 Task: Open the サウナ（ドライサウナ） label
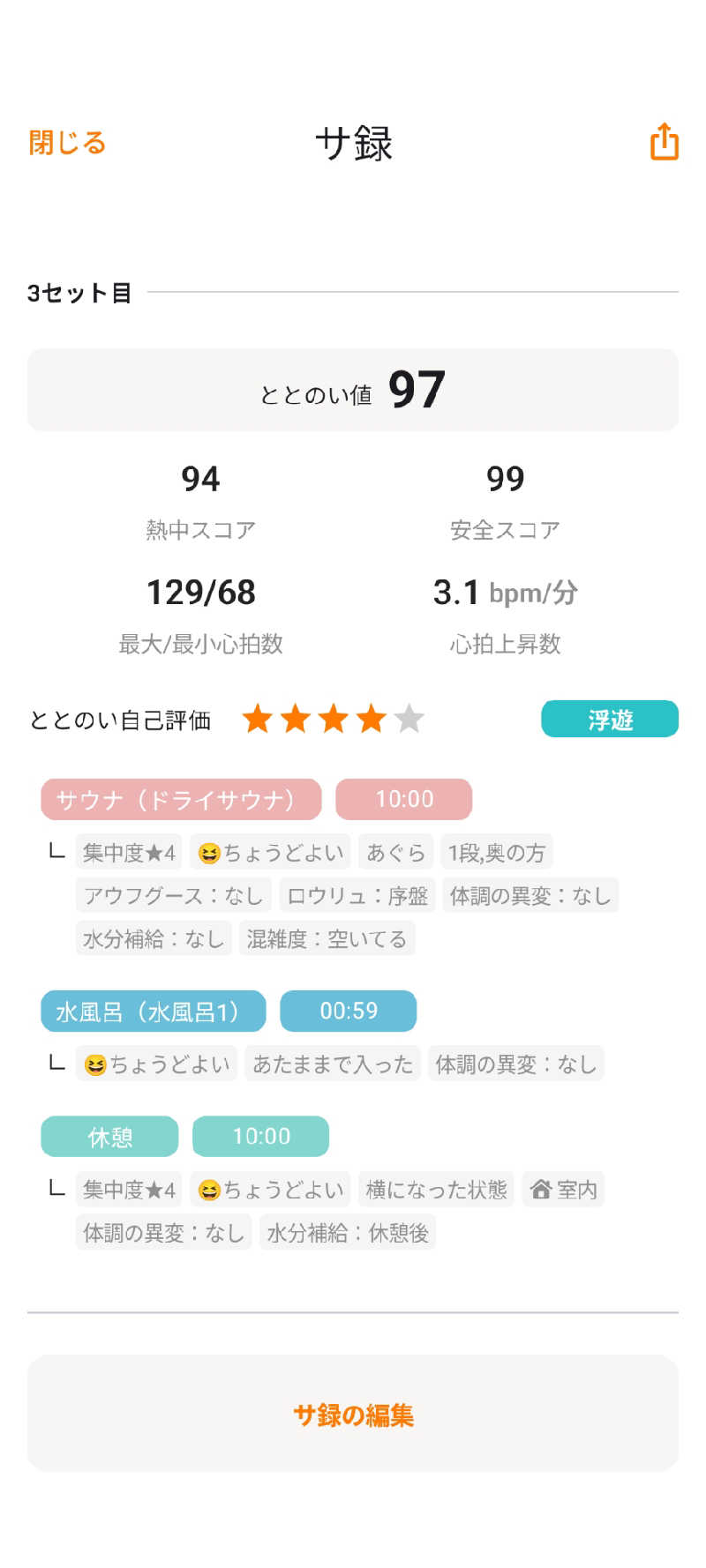(180, 800)
